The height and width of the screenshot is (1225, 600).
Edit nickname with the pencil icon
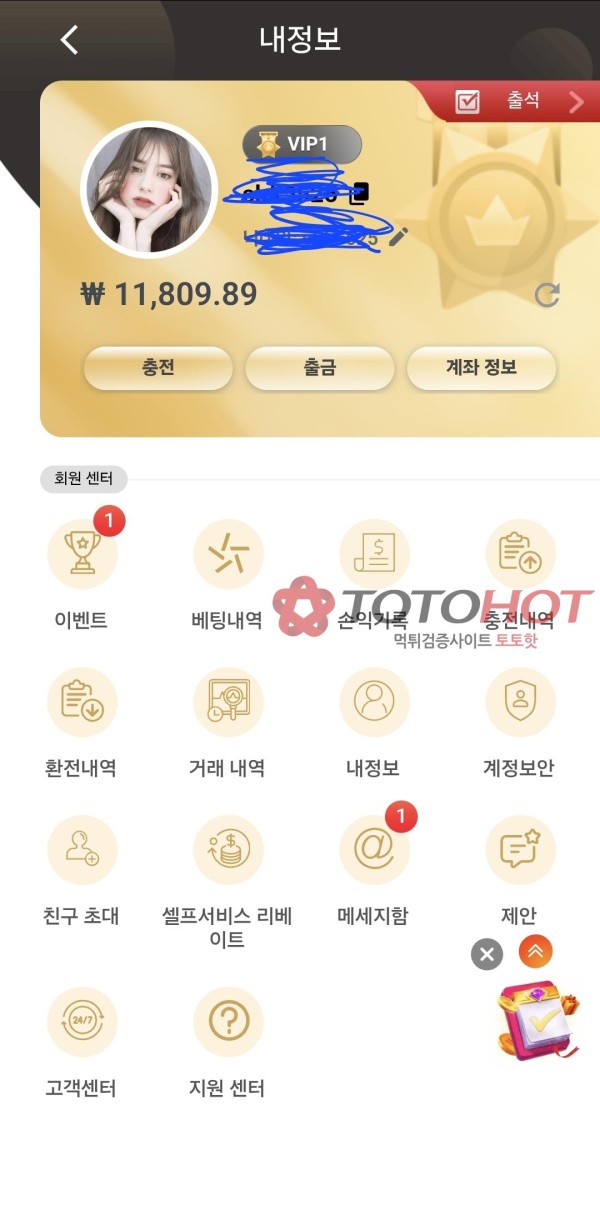pyautogui.click(x=398, y=237)
